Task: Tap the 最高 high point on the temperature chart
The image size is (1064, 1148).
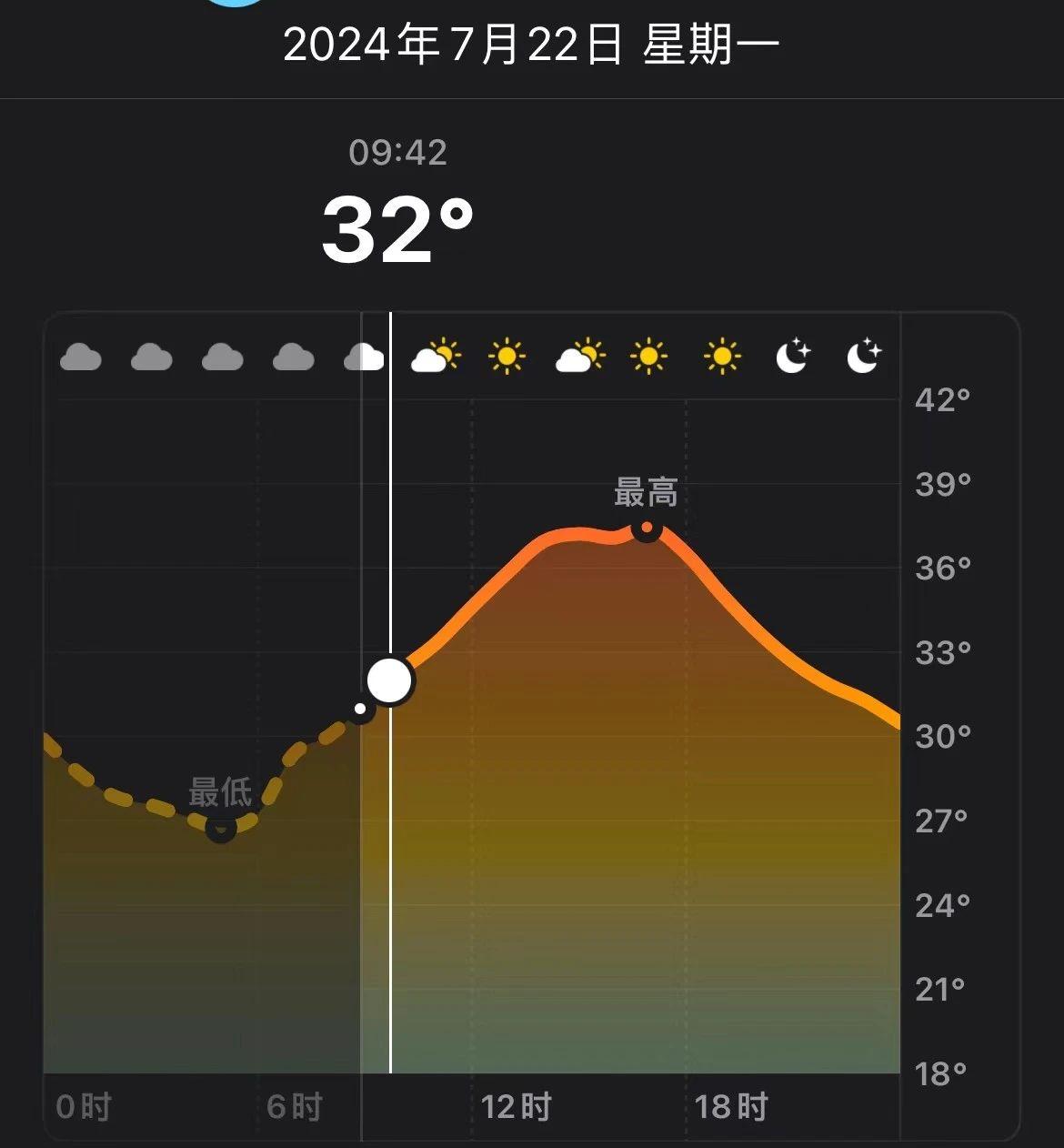Action: click(x=647, y=528)
